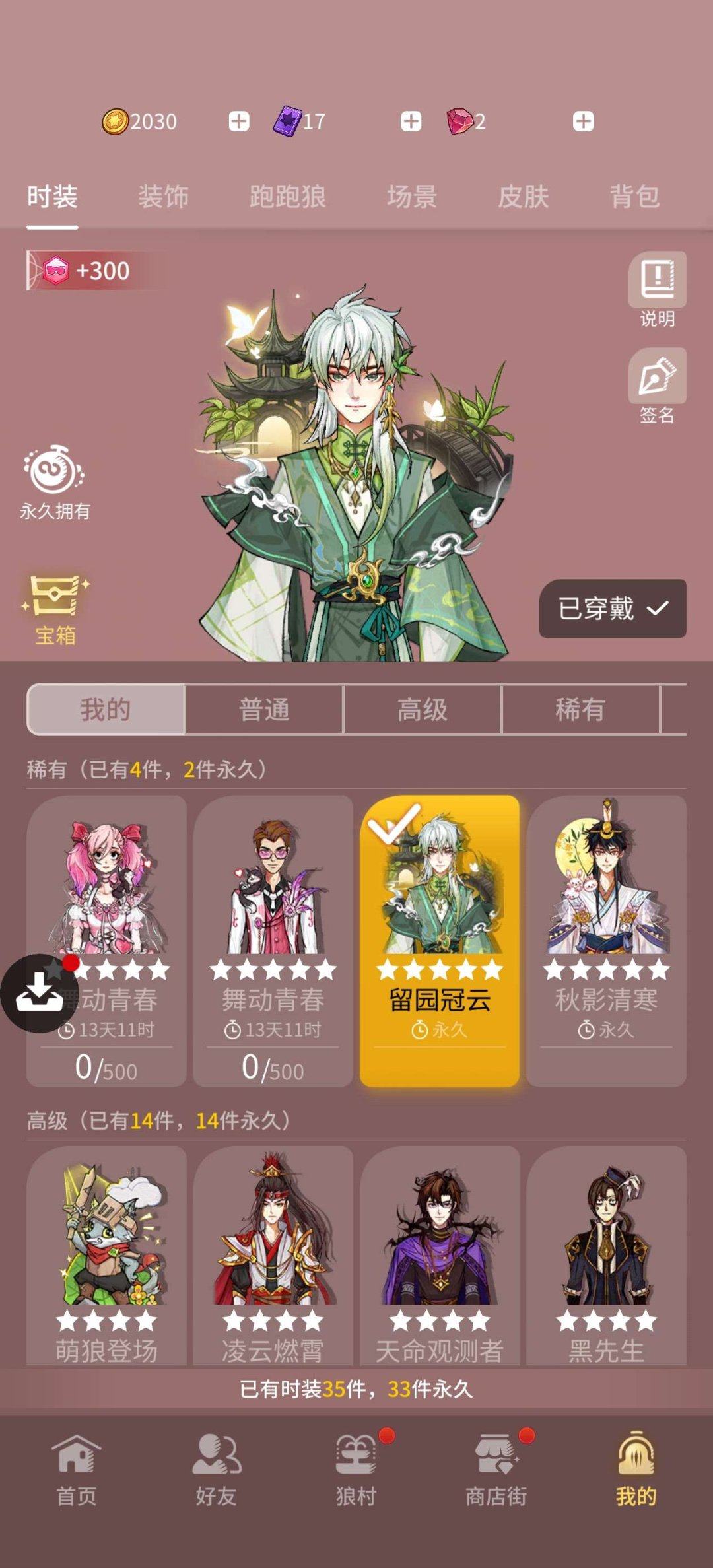Open the 说明 instructions icon
This screenshot has width=713, height=1568.
click(657, 289)
